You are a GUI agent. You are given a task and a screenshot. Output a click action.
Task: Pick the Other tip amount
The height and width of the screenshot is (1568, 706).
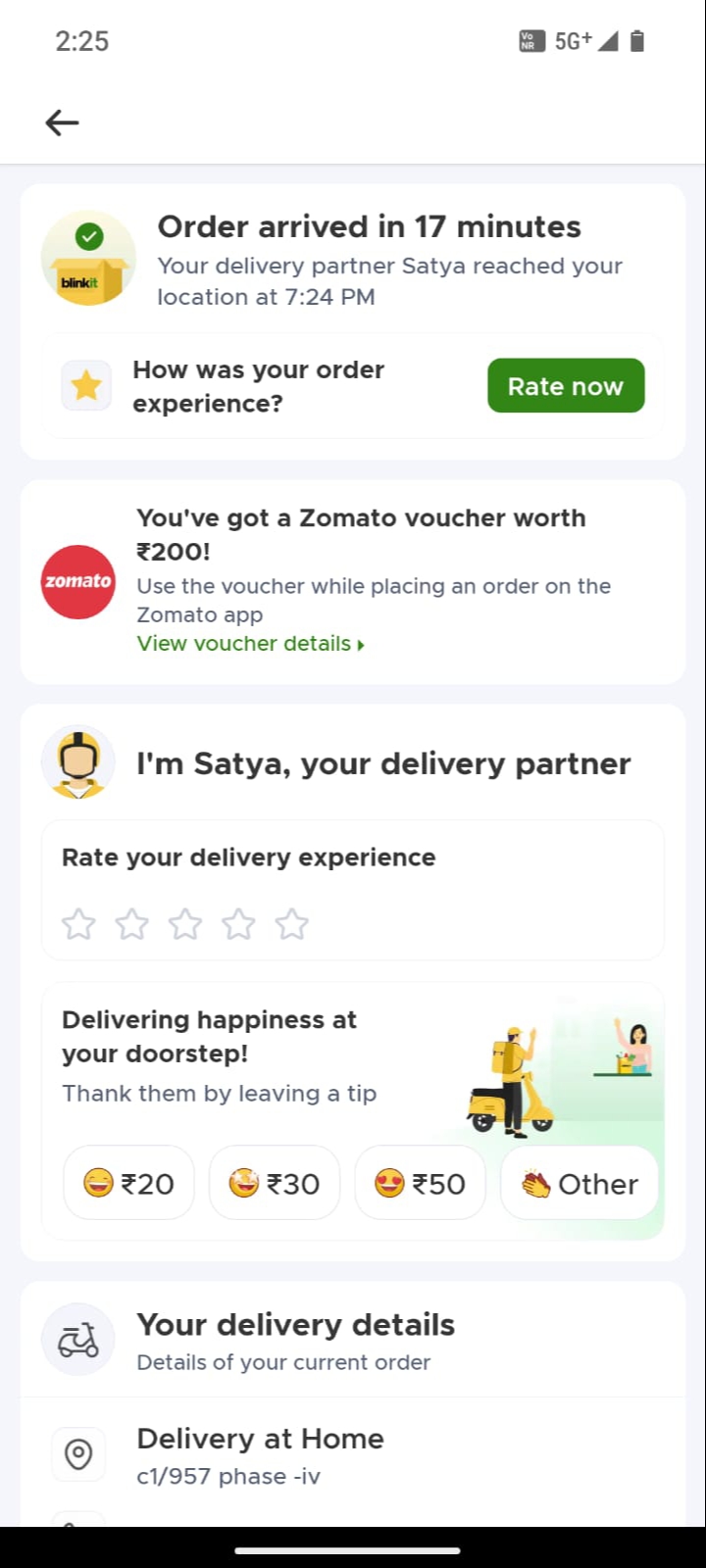point(579,1183)
